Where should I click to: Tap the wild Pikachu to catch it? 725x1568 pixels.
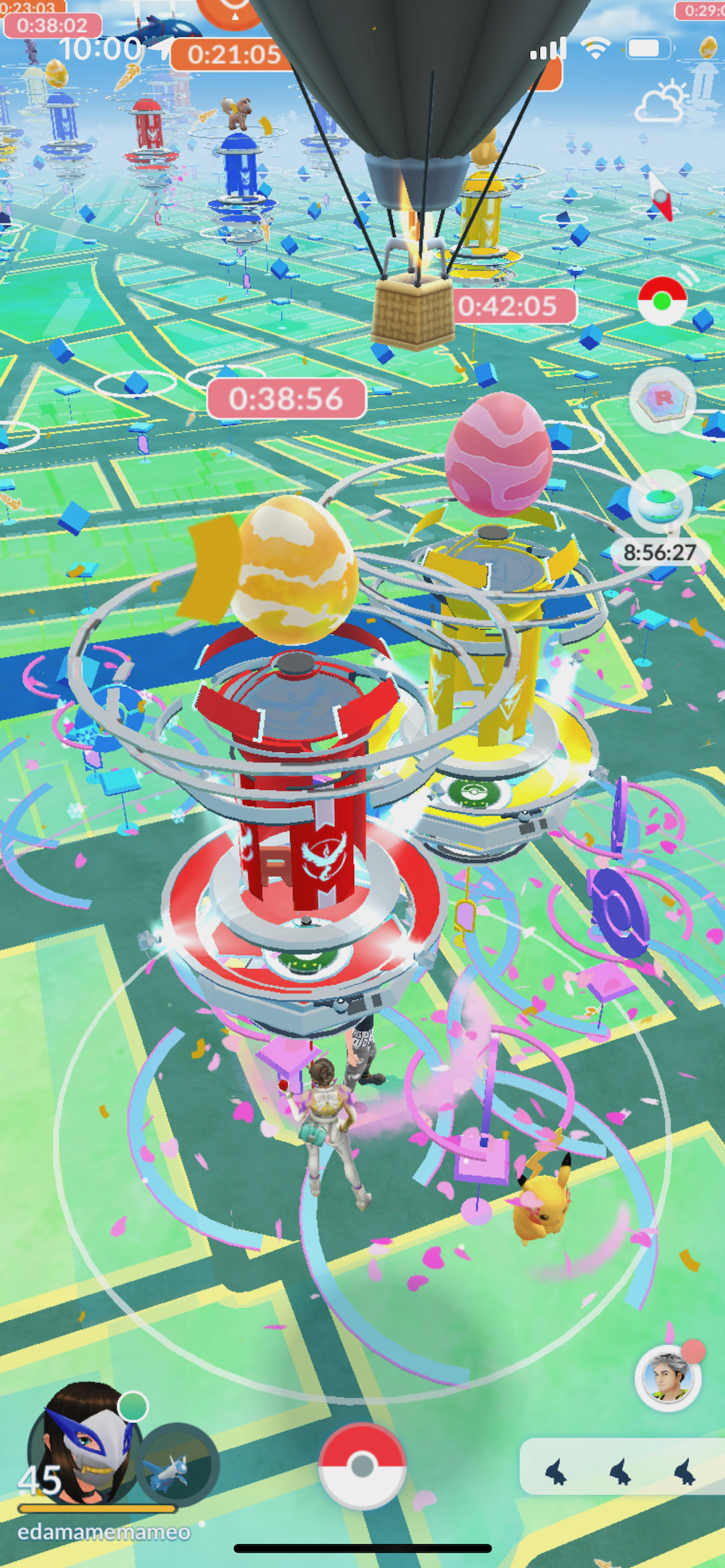tap(540, 1195)
